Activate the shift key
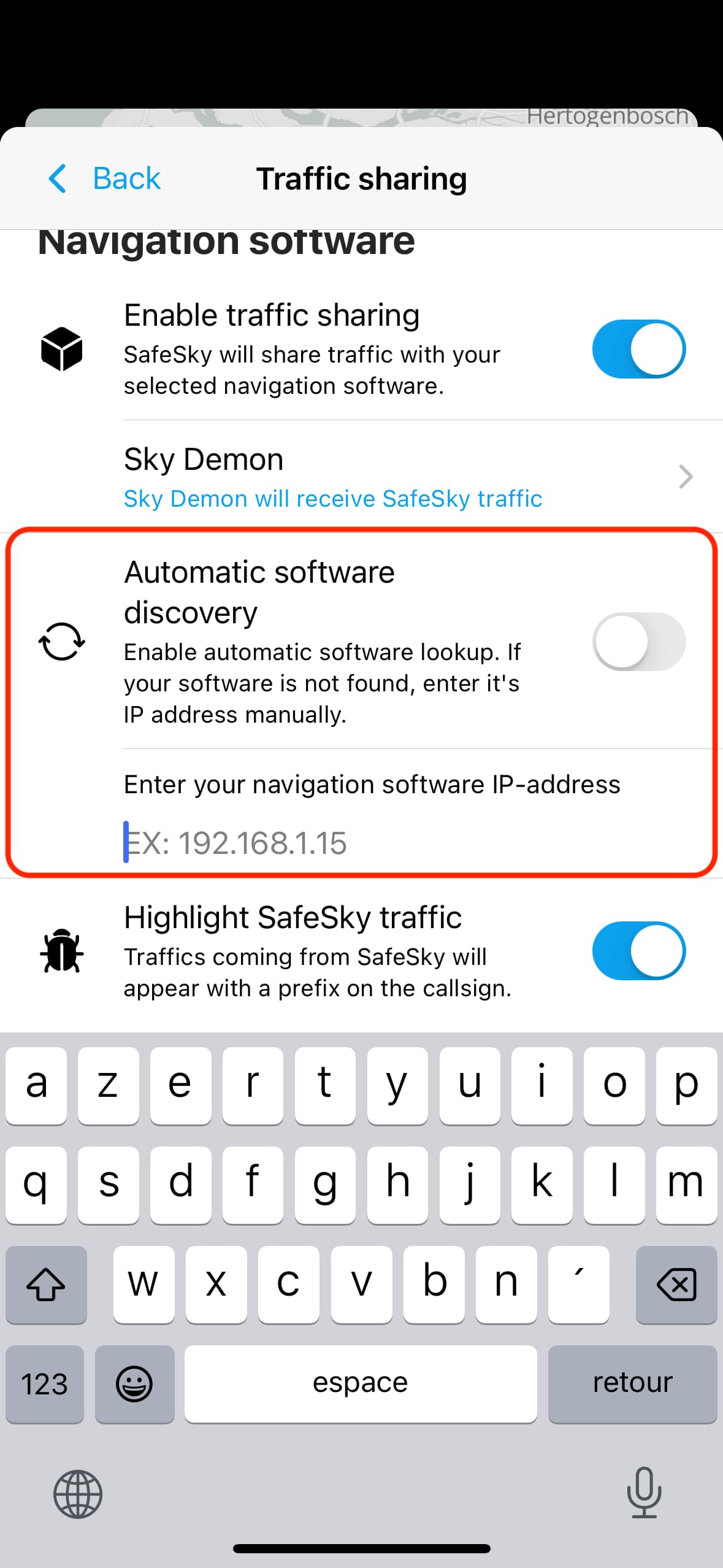 coord(46,1285)
